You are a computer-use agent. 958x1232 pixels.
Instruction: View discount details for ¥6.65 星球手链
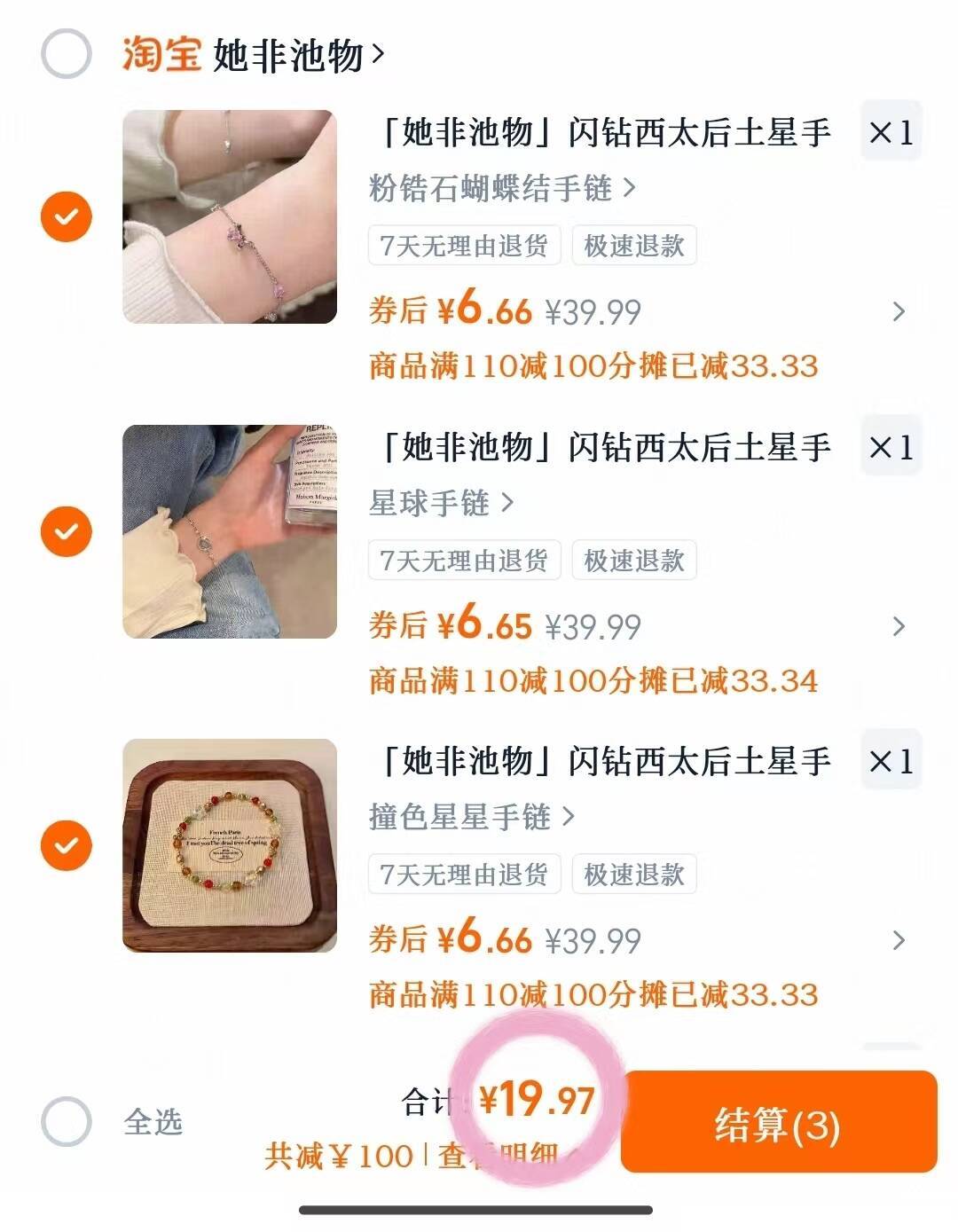898,627
